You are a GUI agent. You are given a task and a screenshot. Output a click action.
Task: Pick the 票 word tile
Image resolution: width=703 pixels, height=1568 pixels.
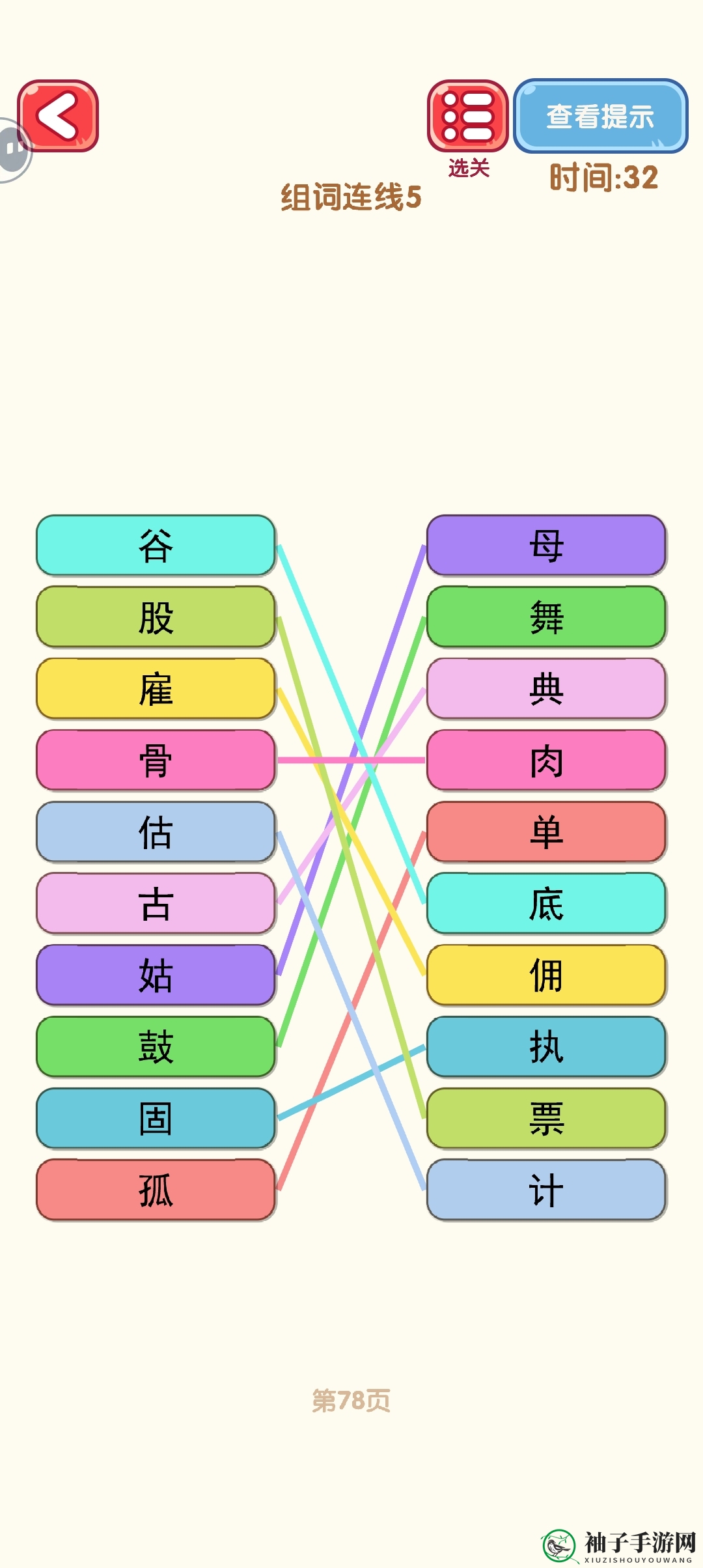(x=546, y=1119)
